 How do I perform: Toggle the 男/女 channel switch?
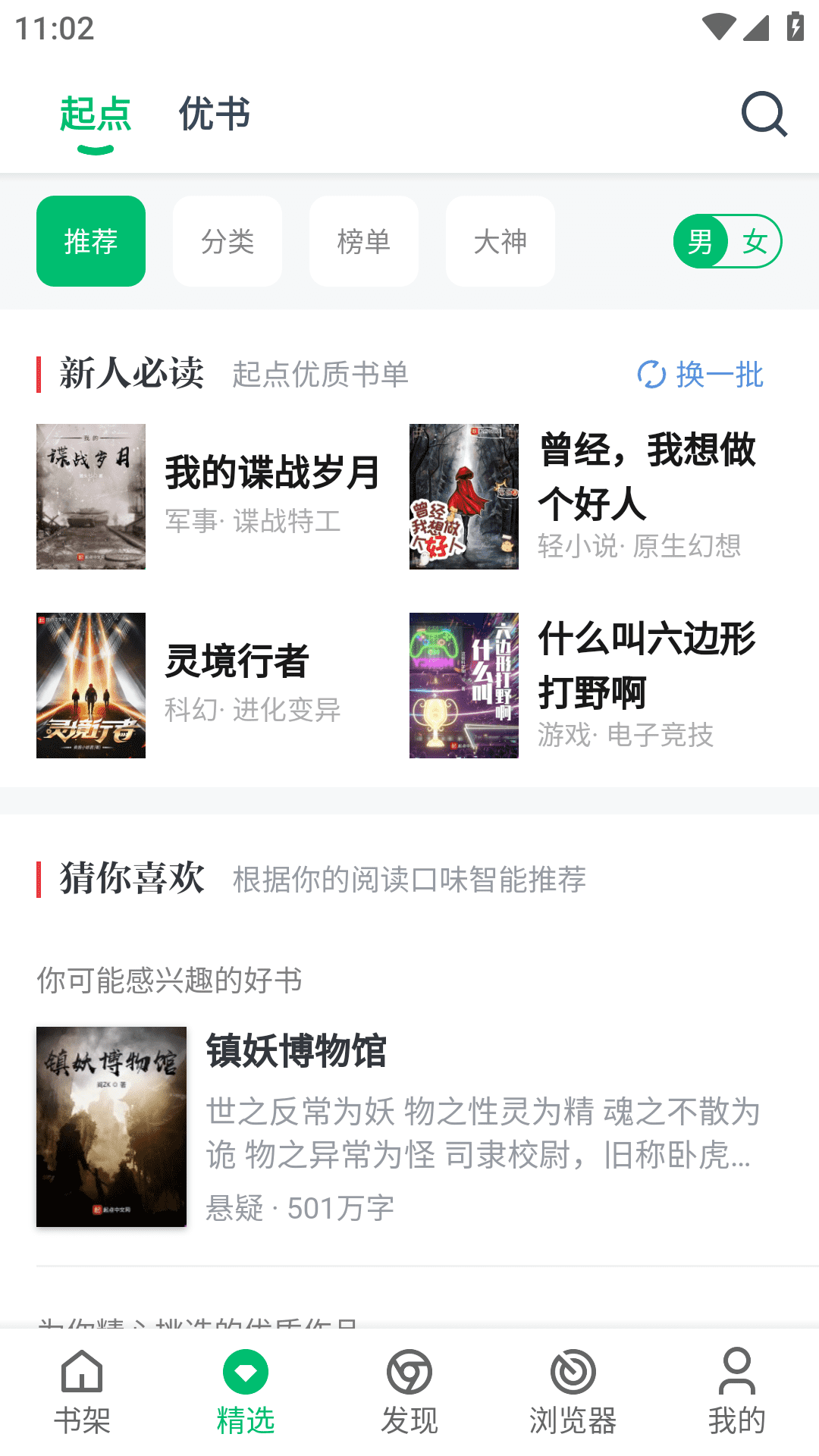[x=728, y=241]
